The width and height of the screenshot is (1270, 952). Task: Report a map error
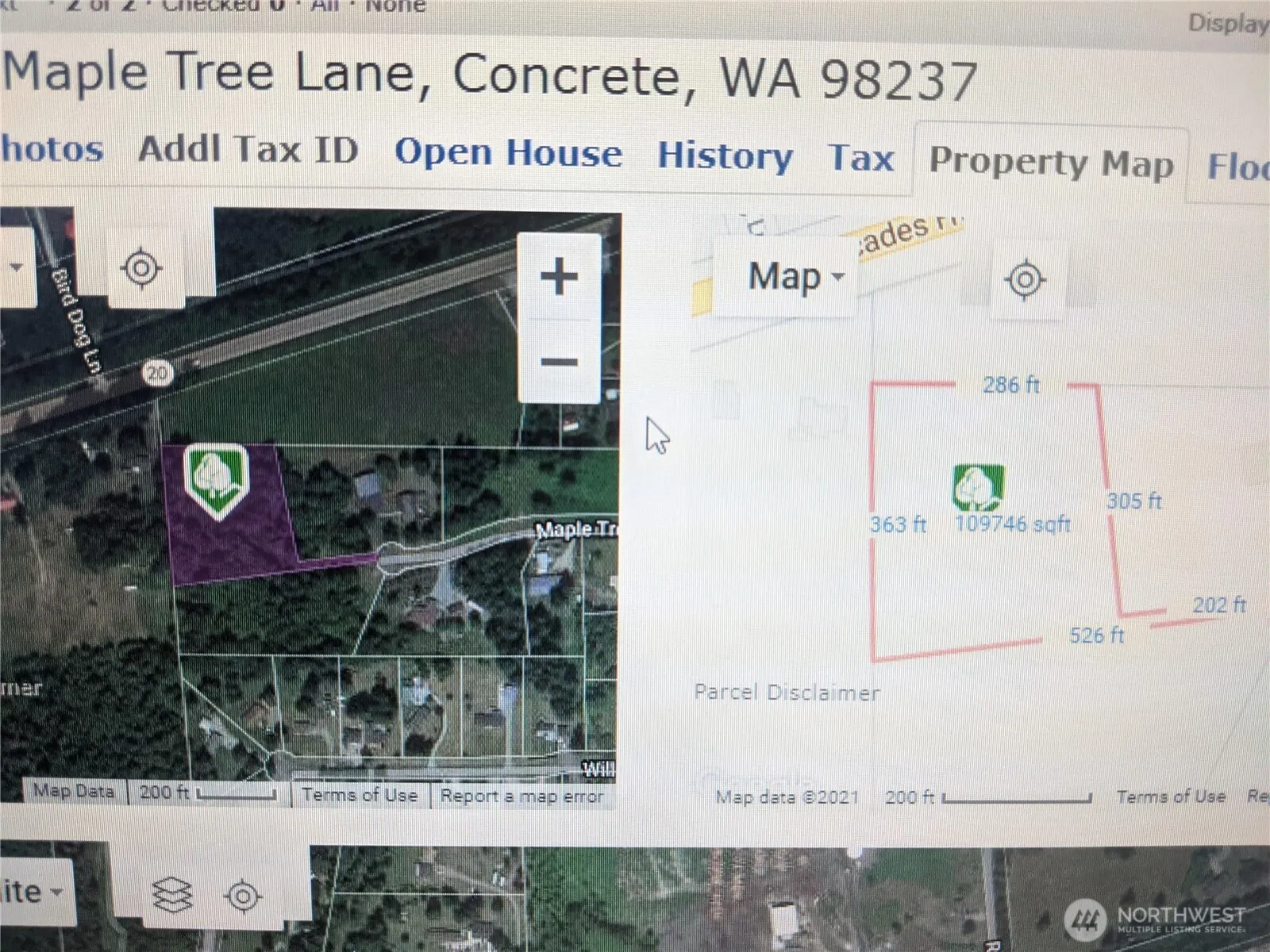coord(521,796)
